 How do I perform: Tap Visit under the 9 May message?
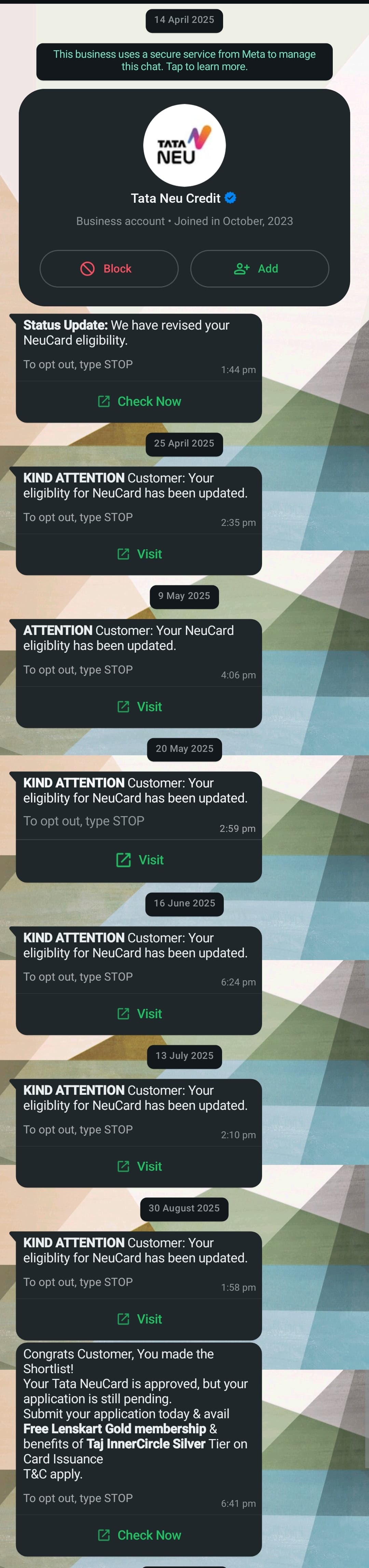tap(139, 707)
